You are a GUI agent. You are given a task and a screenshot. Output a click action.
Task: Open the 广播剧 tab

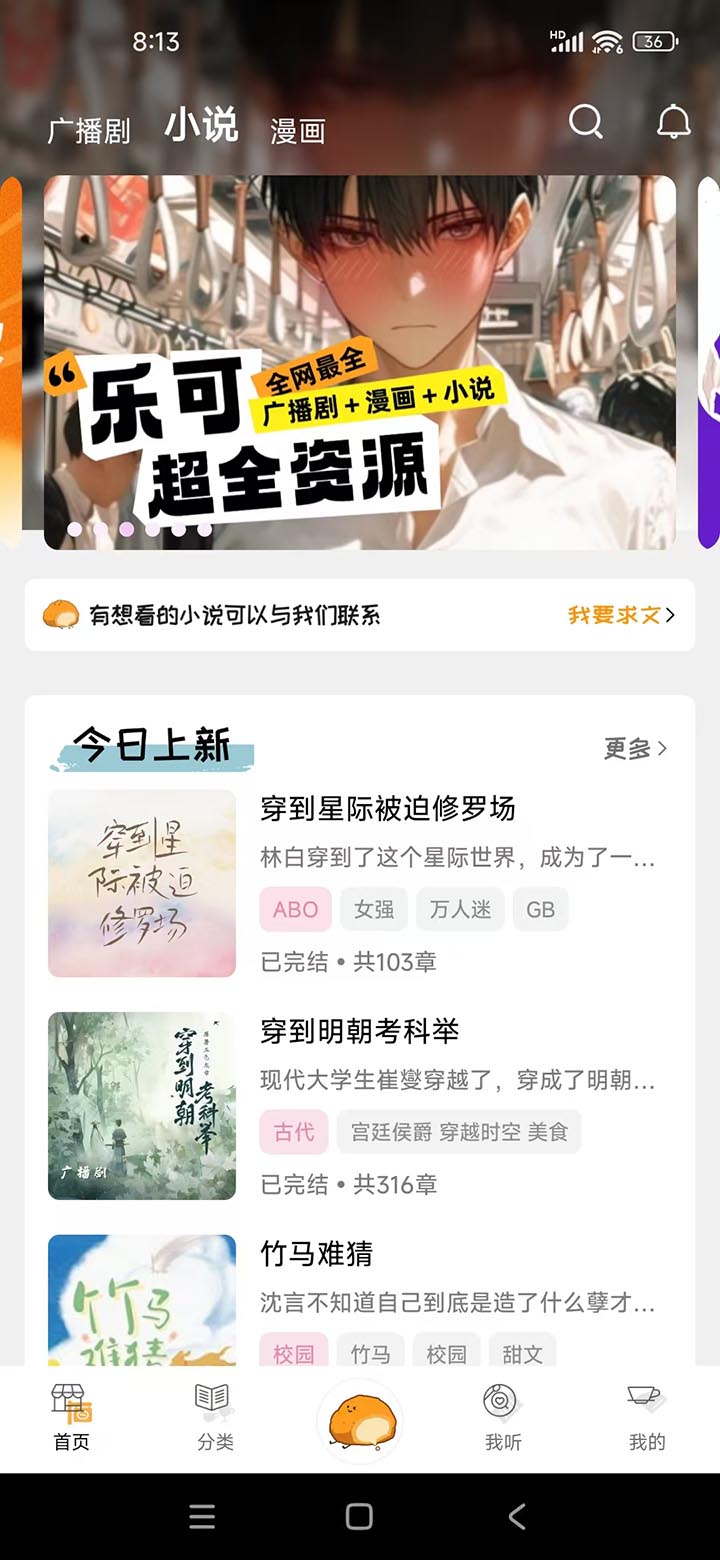[x=88, y=131]
